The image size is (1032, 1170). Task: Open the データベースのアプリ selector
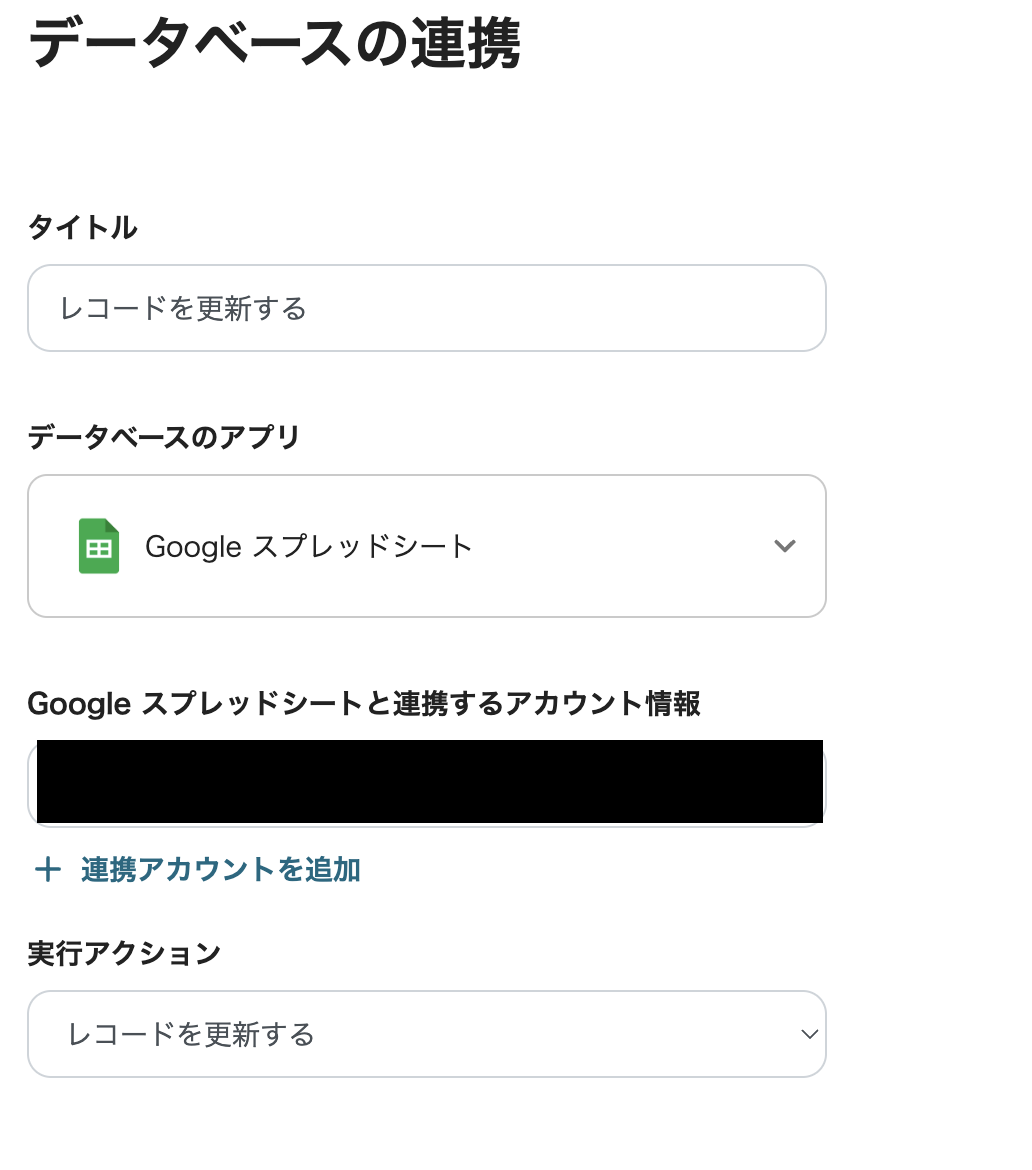(x=427, y=546)
